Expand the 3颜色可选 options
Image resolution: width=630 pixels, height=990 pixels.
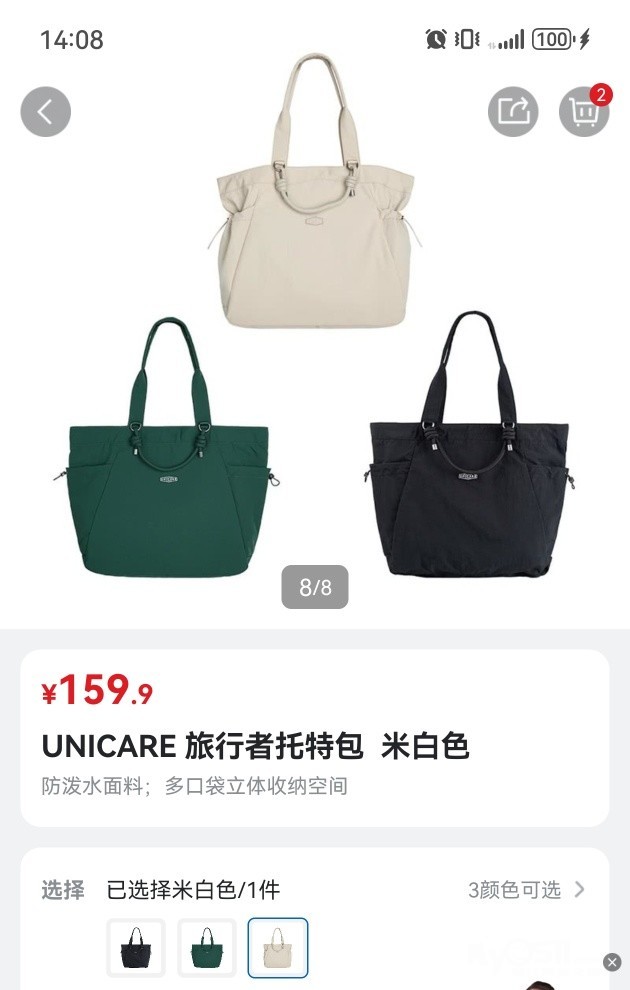527,889
